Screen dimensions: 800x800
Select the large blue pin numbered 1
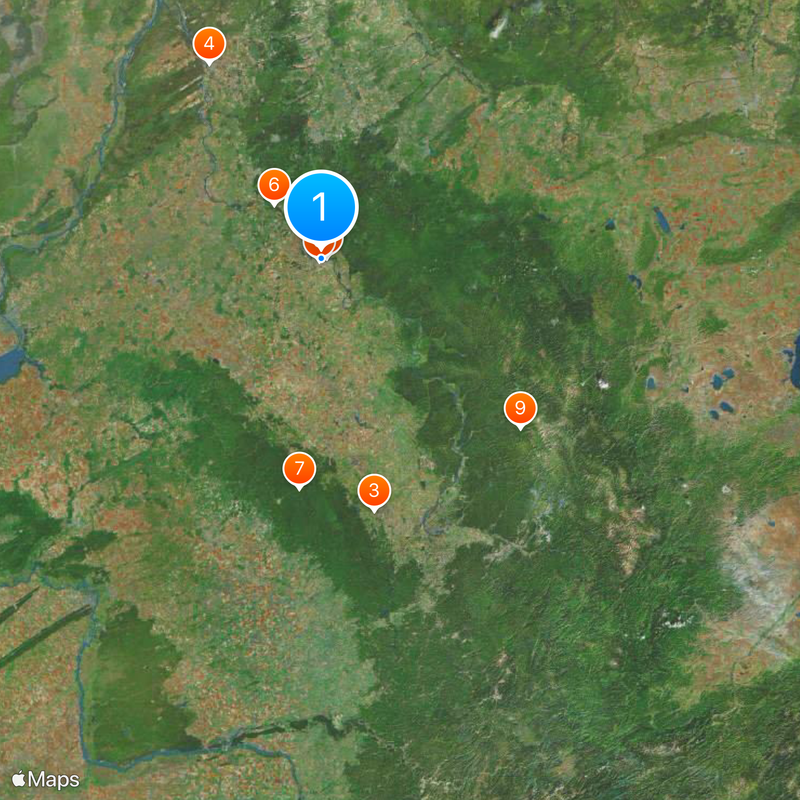click(x=321, y=207)
